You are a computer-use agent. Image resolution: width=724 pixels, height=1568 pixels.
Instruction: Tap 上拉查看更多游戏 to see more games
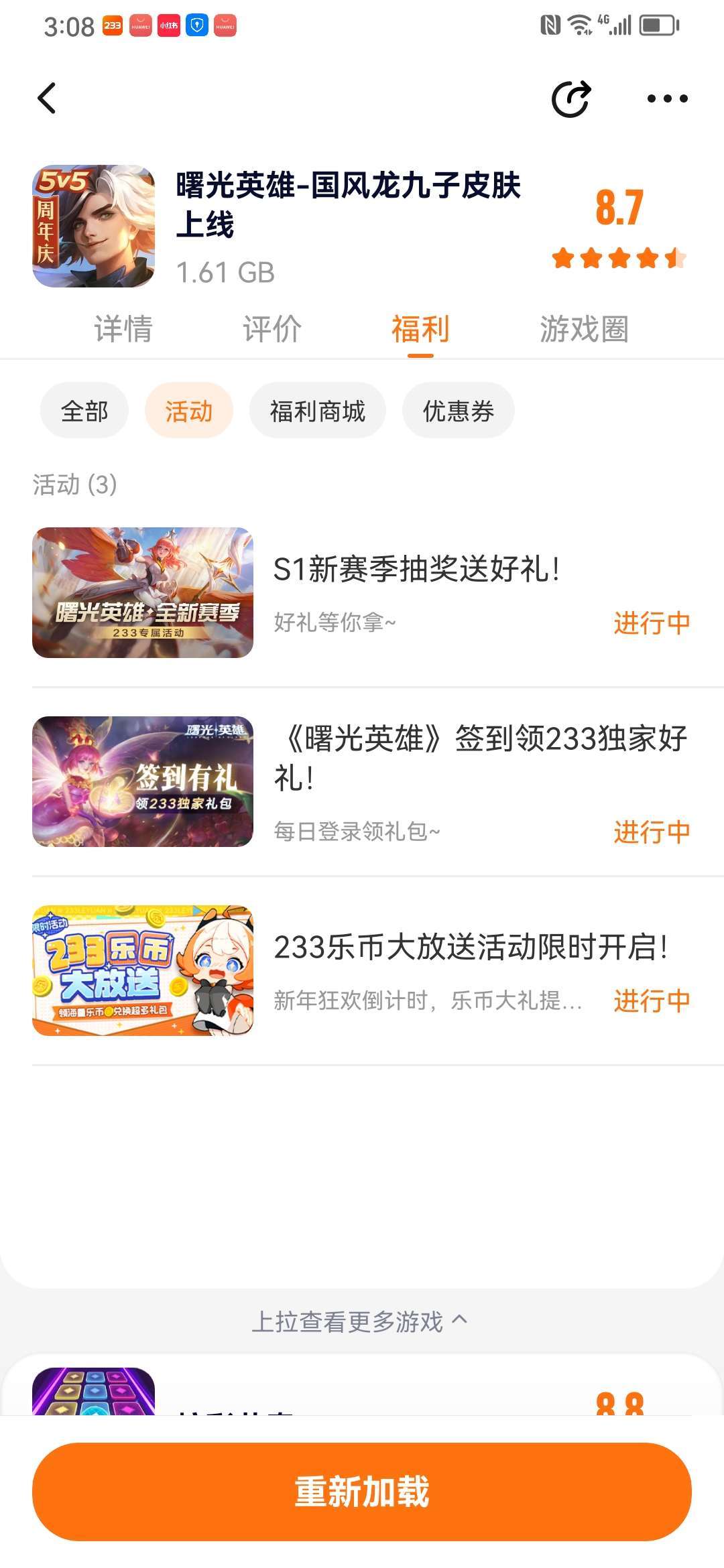pos(359,1321)
